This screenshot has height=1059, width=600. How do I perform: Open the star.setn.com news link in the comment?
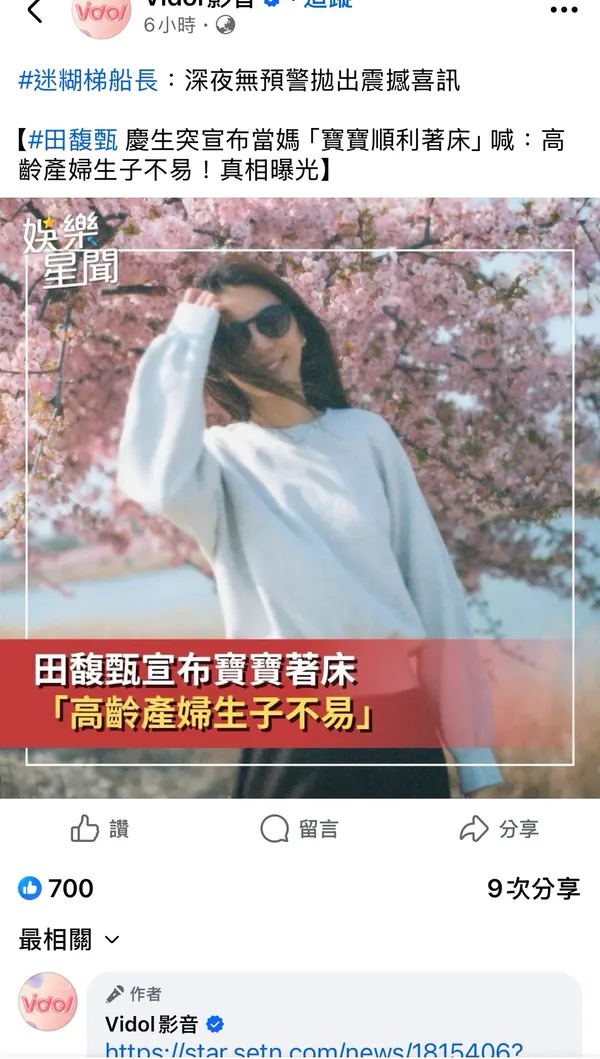coord(314,1050)
